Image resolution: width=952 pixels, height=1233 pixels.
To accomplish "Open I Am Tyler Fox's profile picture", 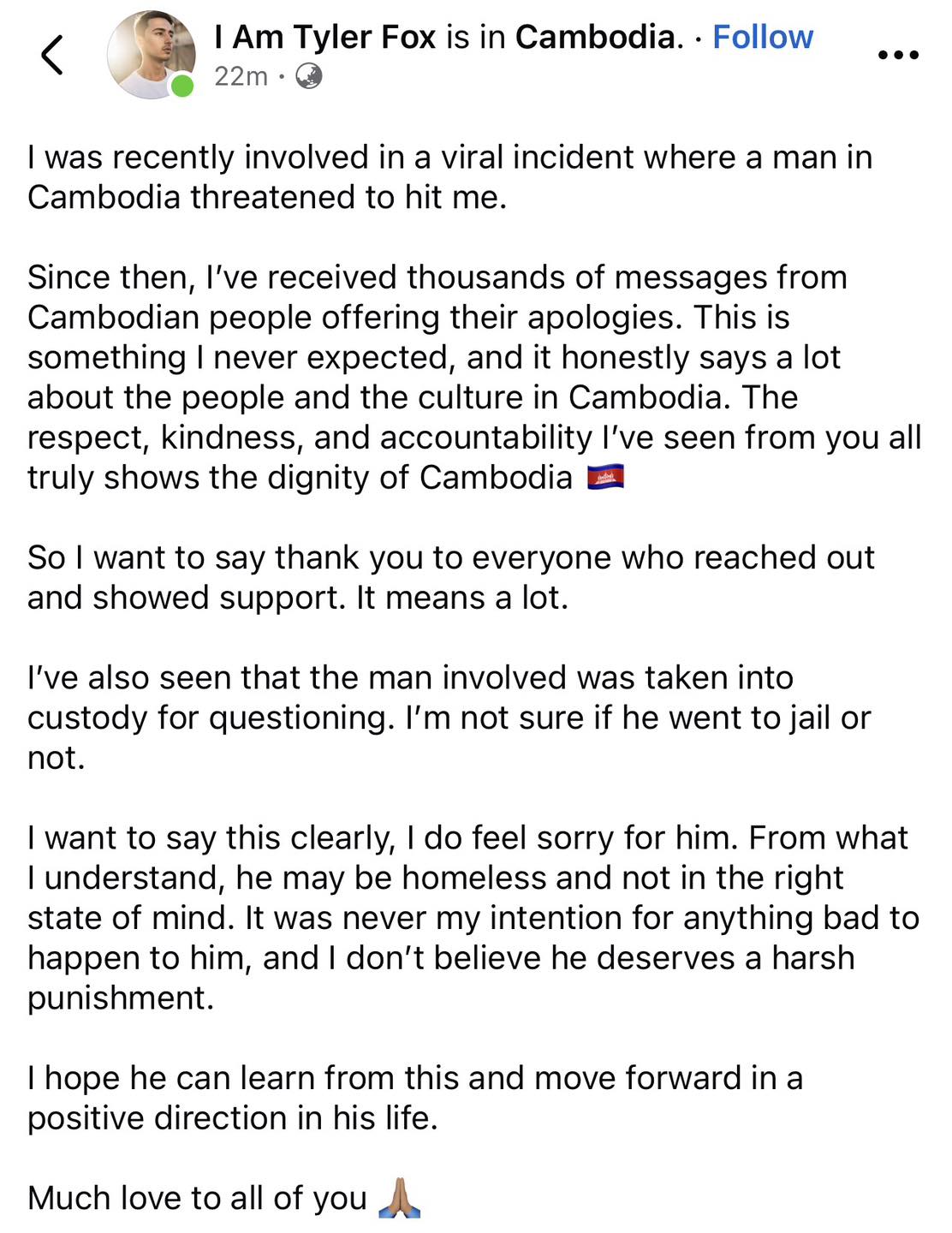I will click(x=150, y=55).
